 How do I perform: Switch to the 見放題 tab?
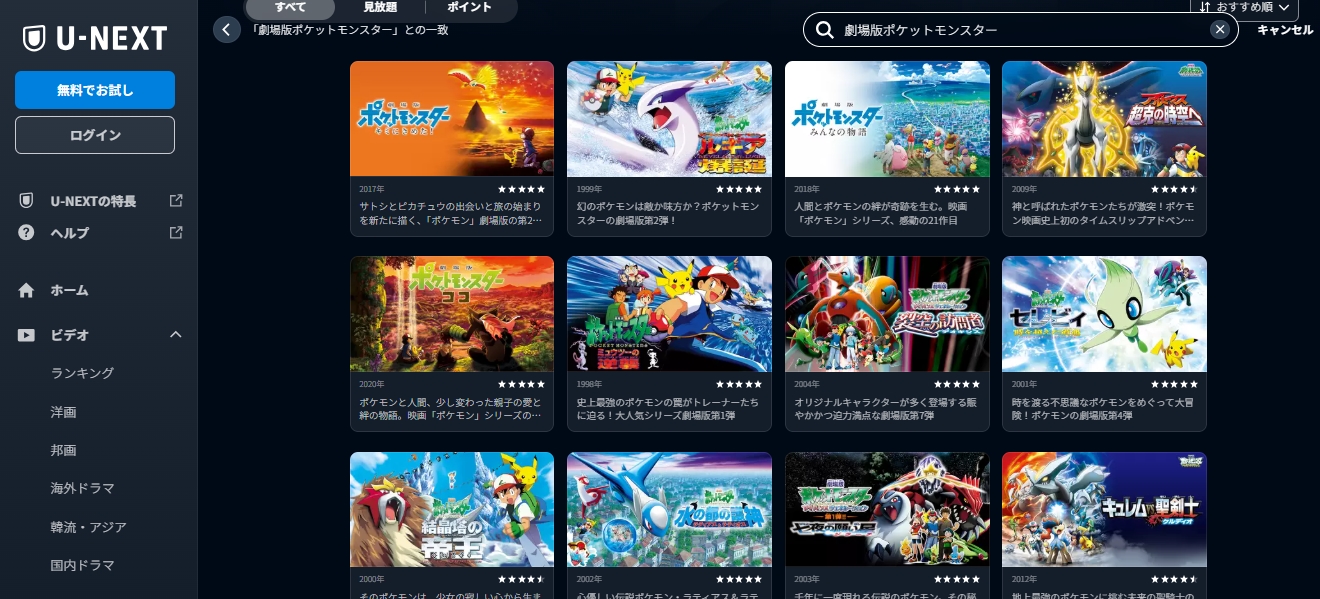pos(379,7)
